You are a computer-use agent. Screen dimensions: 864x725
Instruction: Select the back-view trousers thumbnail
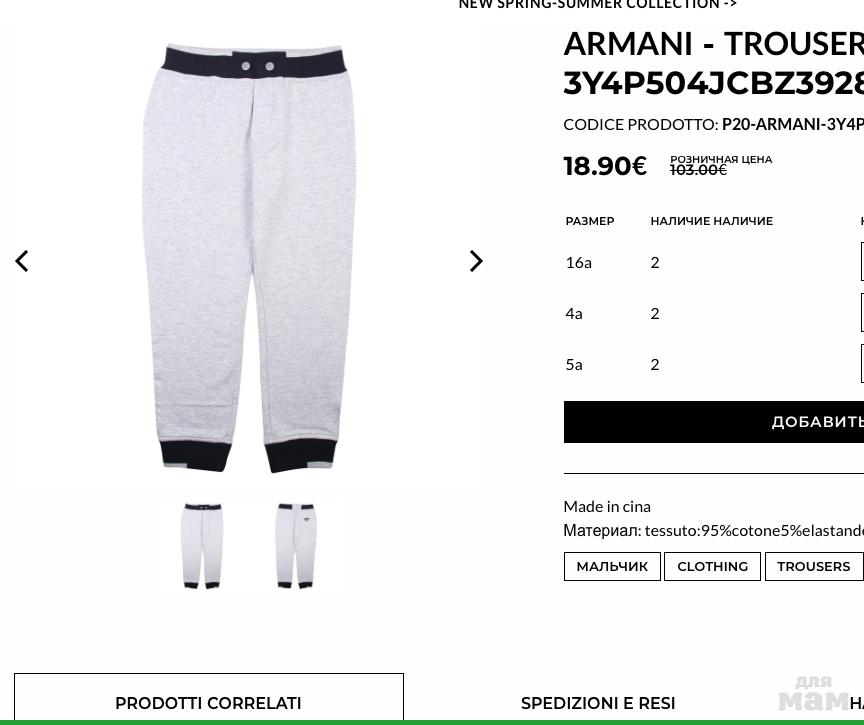[x=296, y=546]
